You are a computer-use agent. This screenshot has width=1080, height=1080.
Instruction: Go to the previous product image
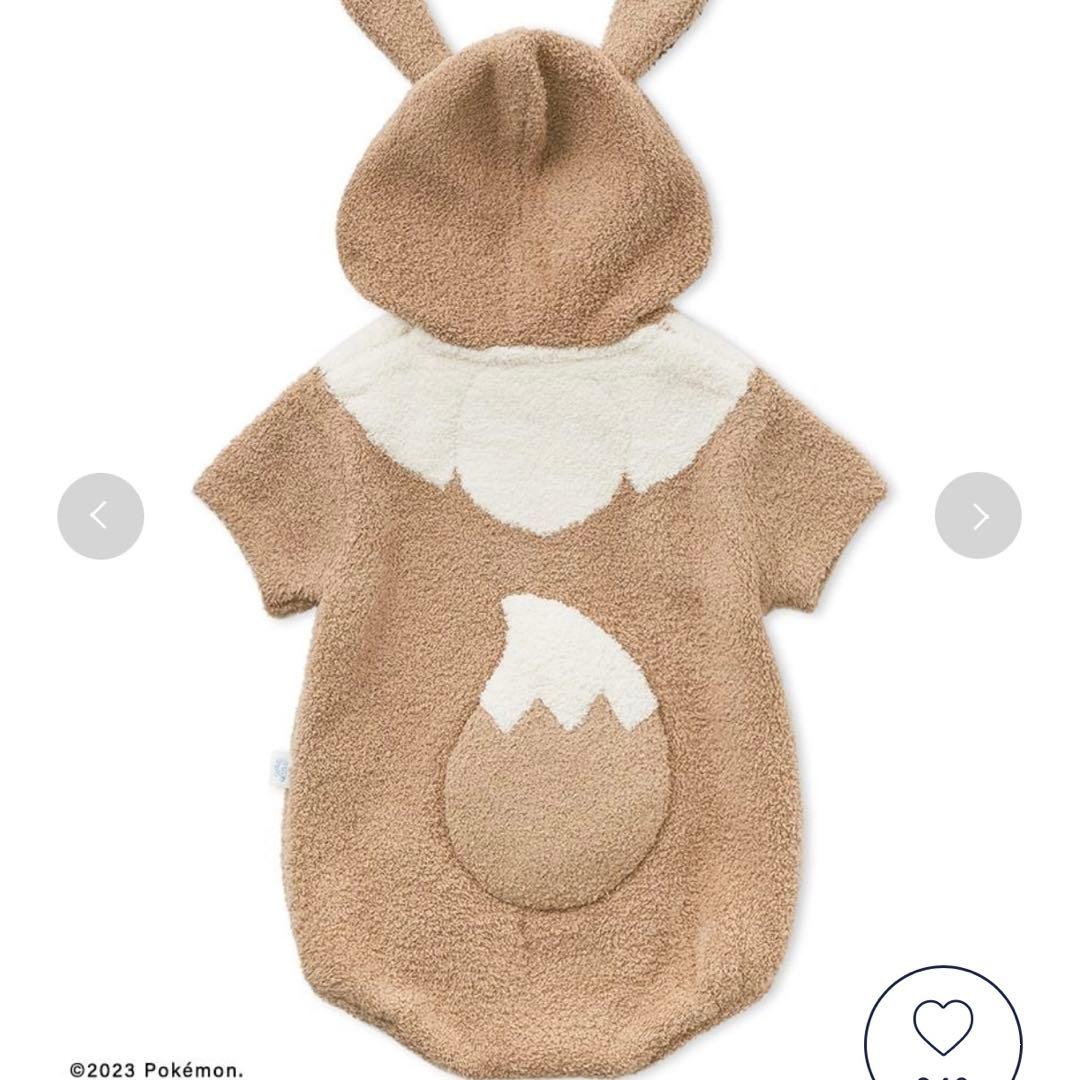coord(100,515)
